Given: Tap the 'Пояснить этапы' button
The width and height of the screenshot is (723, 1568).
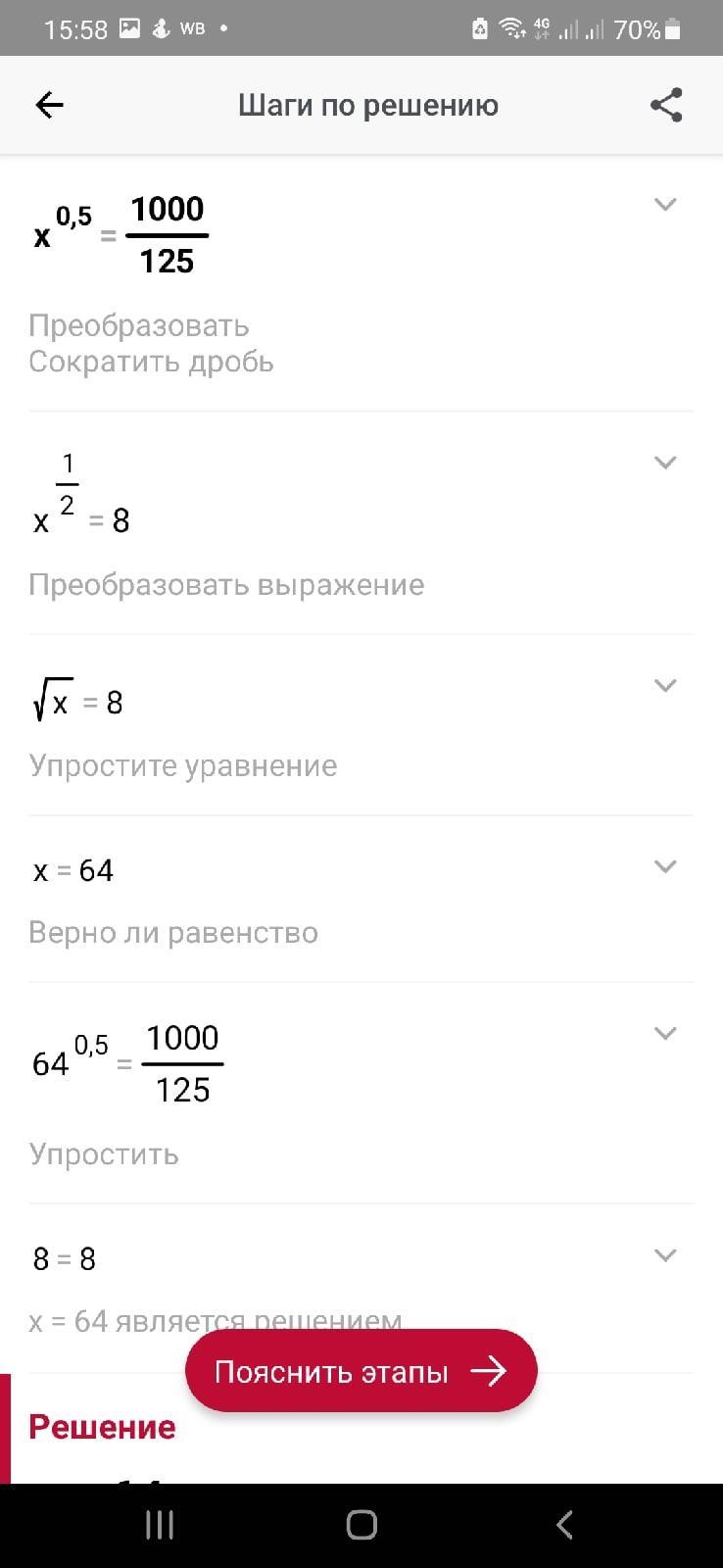Looking at the screenshot, I should click(x=361, y=1371).
